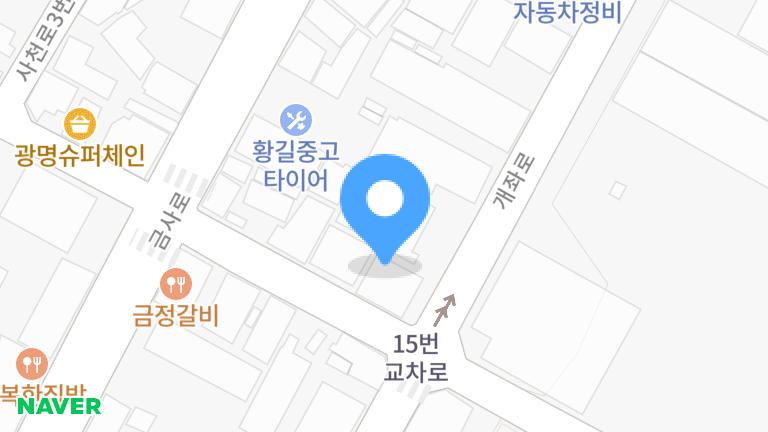The image size is (768, 432).
Task: Open the 황길중고타이어 repair shop marker
Action: [x=295, y=121]
